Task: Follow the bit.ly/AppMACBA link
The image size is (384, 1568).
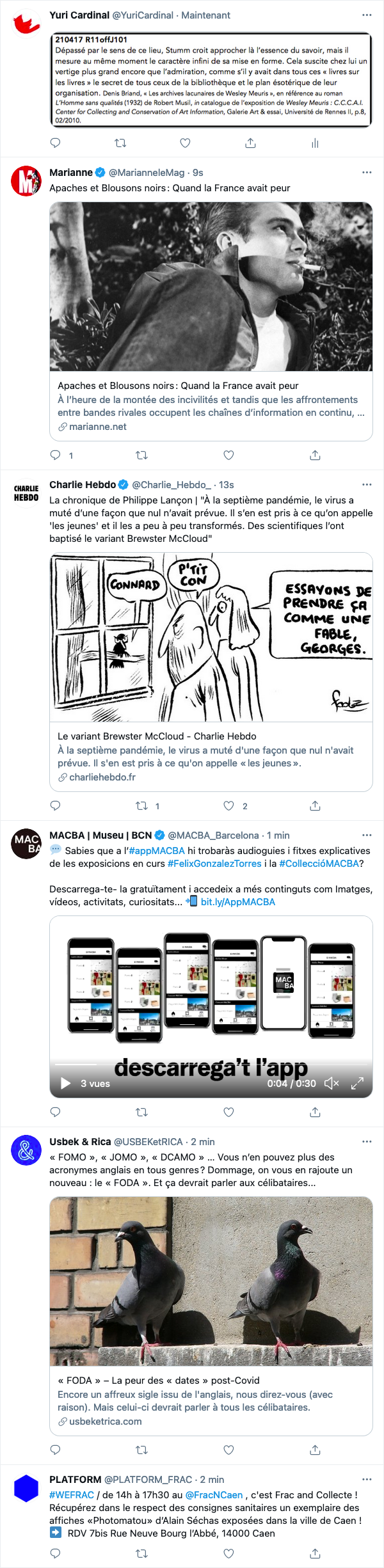Action: pos(237,902)
